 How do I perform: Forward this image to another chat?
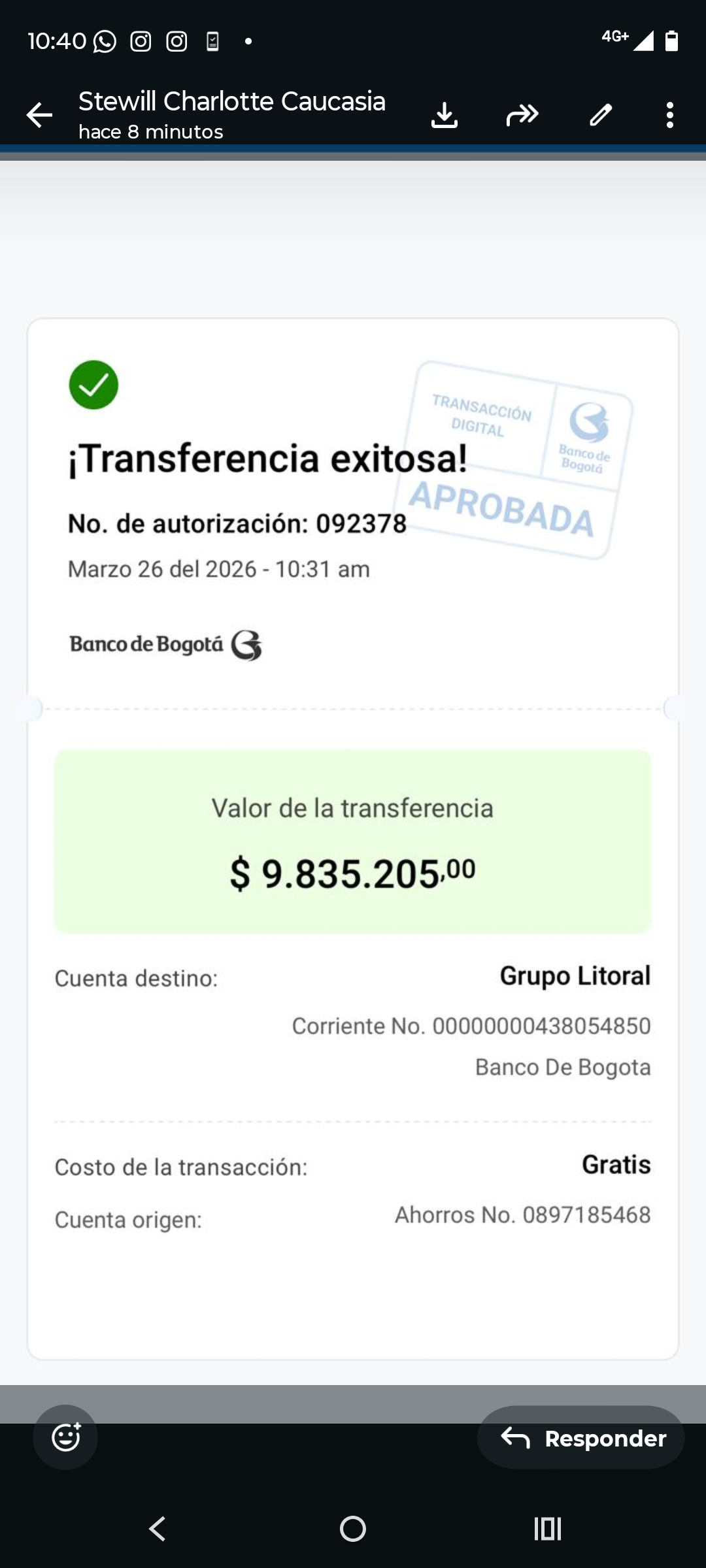pyautogui.click(x=522, y=115)
